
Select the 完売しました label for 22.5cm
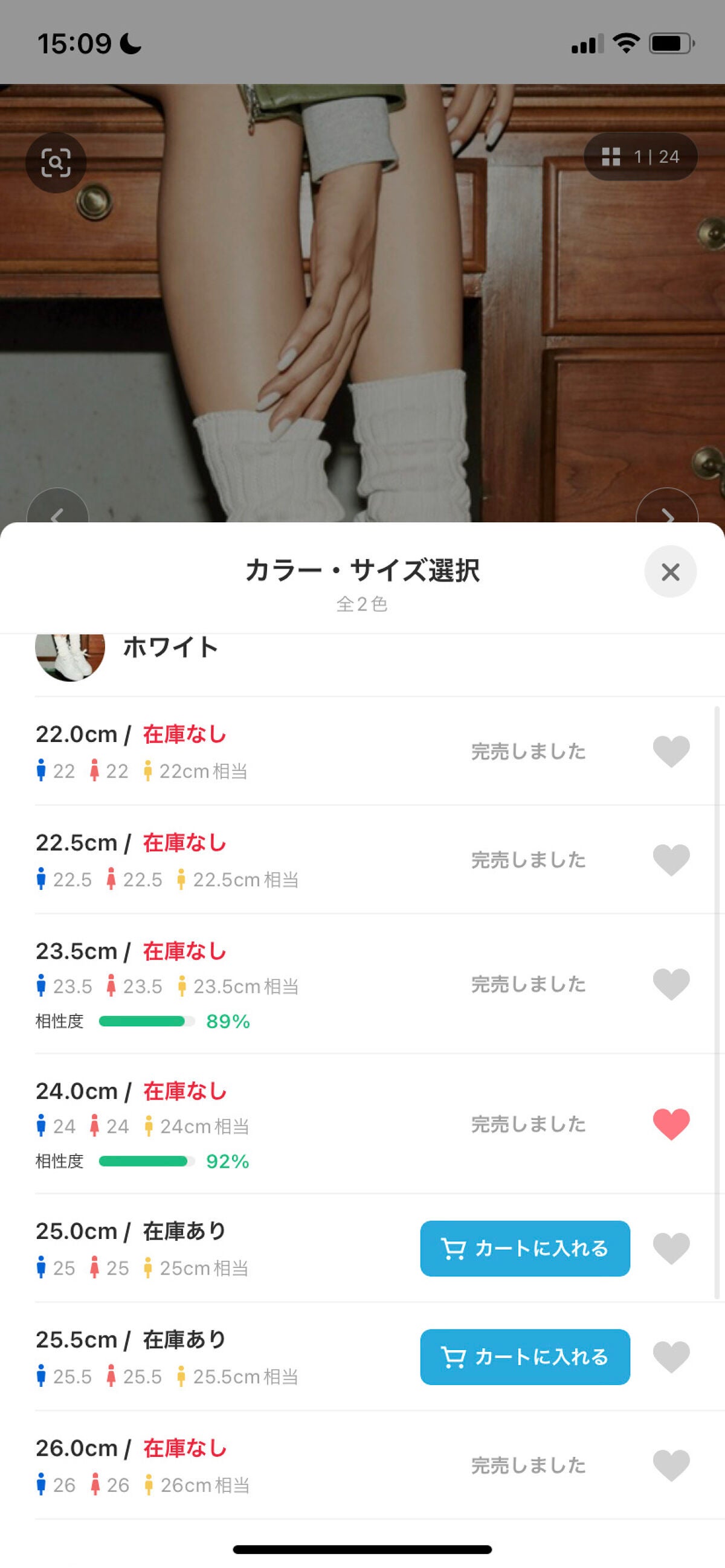point(529,860)
